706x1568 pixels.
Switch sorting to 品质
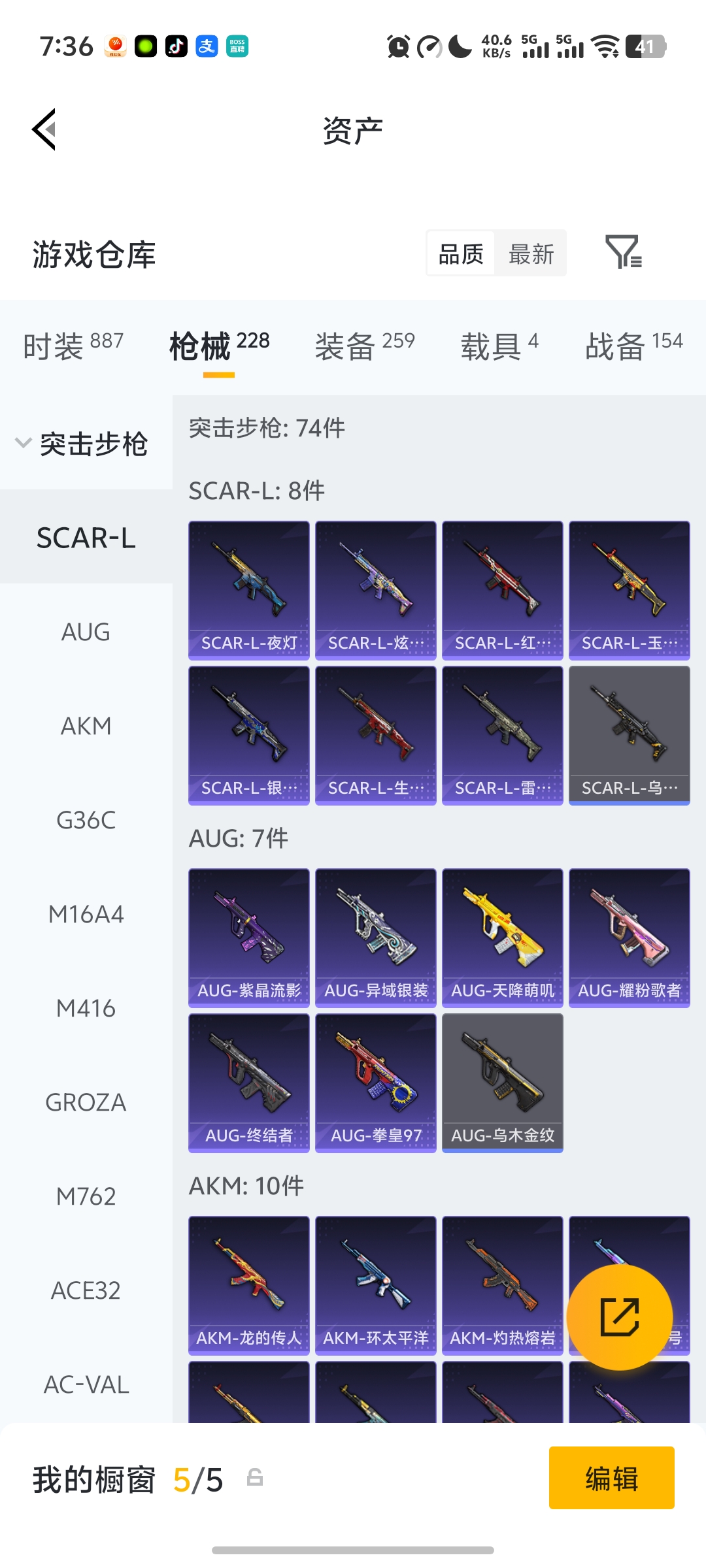click(x=460, y=253)
